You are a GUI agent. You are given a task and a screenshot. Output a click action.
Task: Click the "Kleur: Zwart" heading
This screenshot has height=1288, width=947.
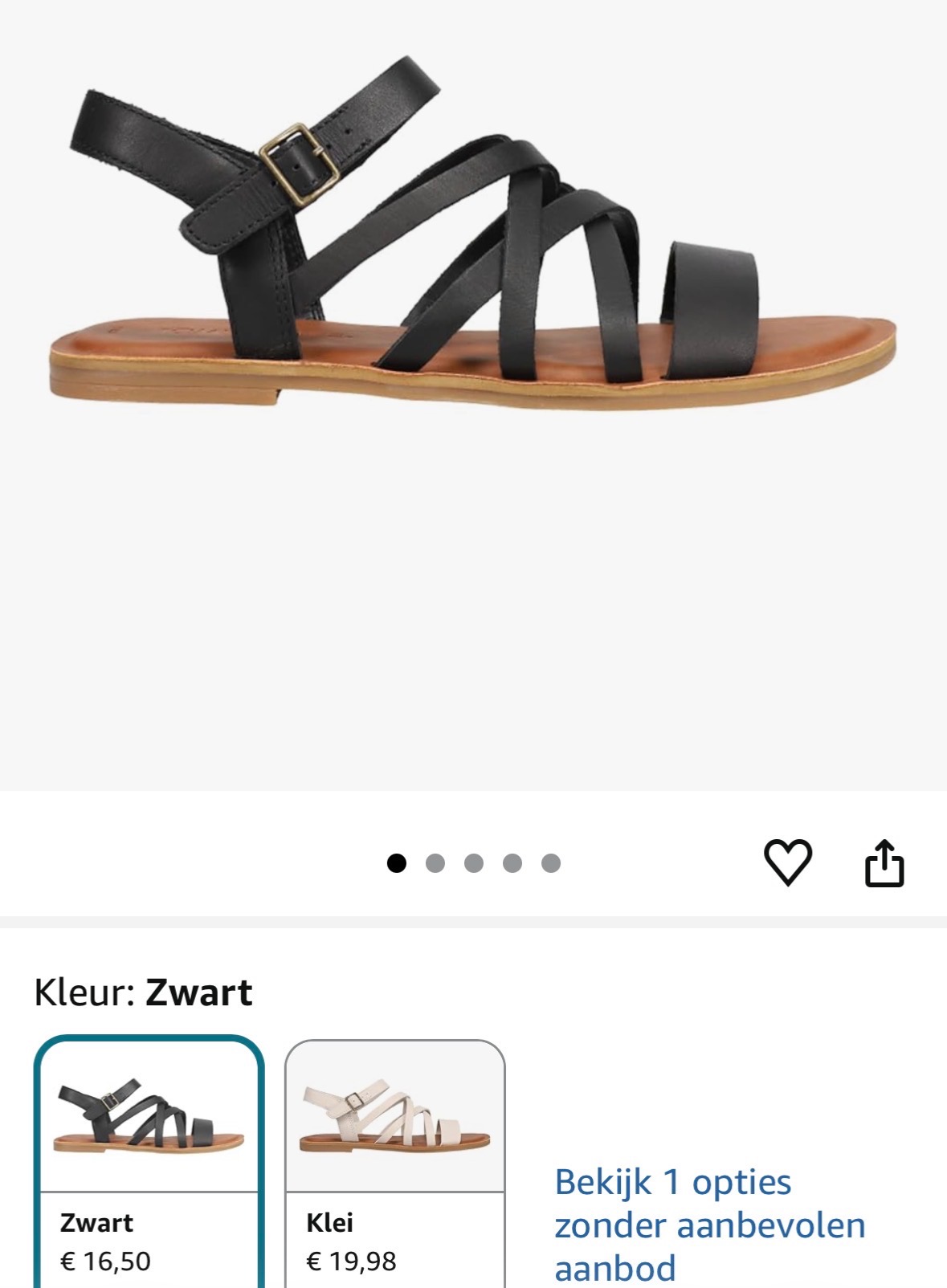tap(143, 993)
